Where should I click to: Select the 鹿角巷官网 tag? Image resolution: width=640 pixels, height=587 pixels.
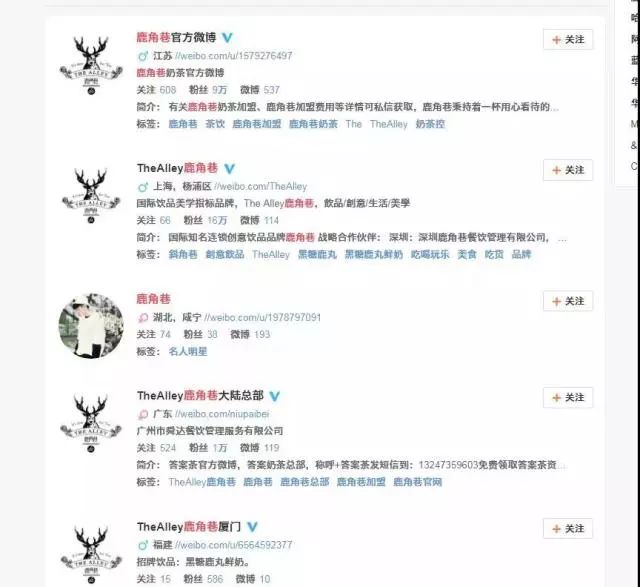click(x=418, y=482)
